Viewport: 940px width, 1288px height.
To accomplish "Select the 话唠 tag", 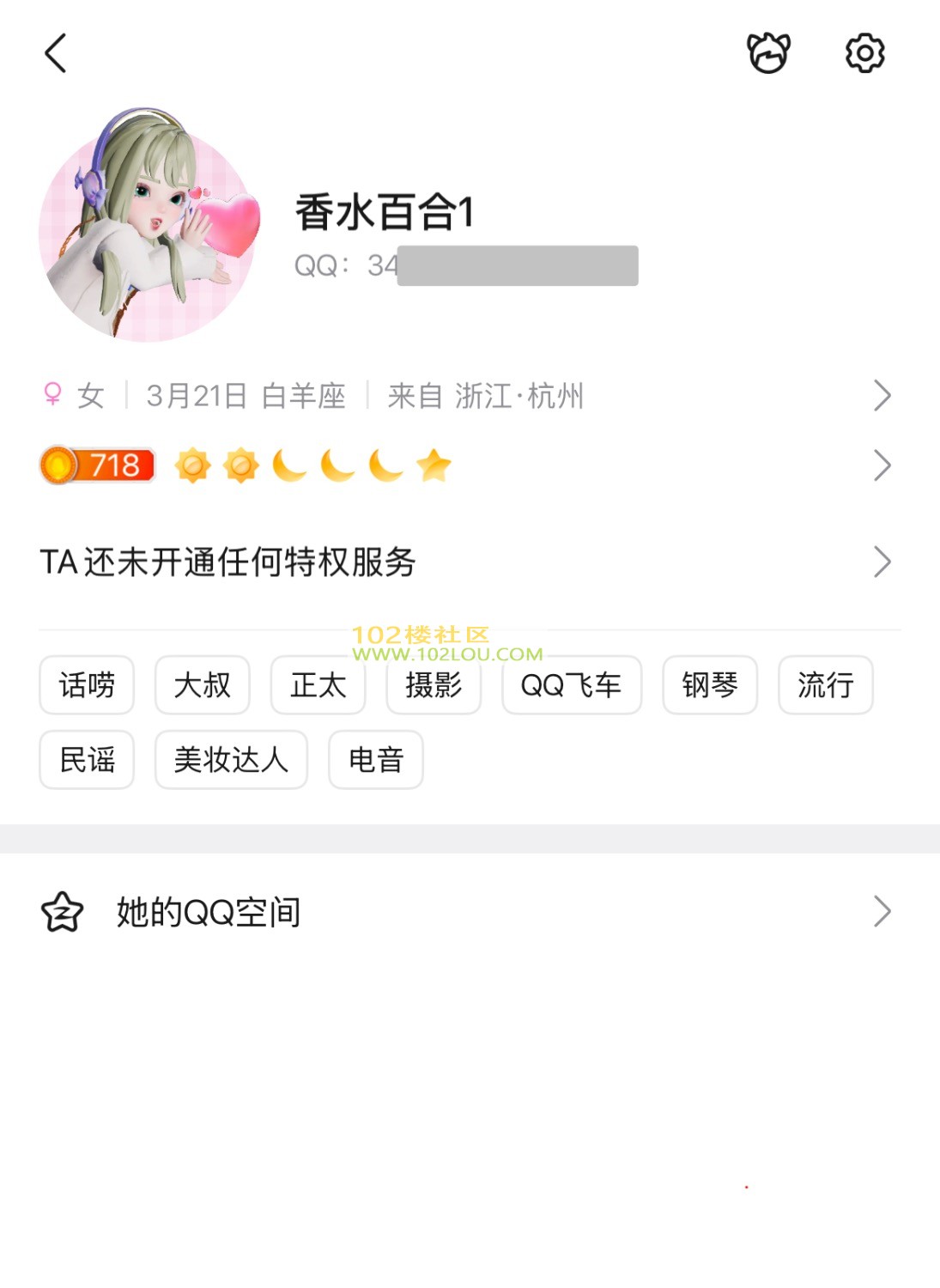I will coord(87,685).
